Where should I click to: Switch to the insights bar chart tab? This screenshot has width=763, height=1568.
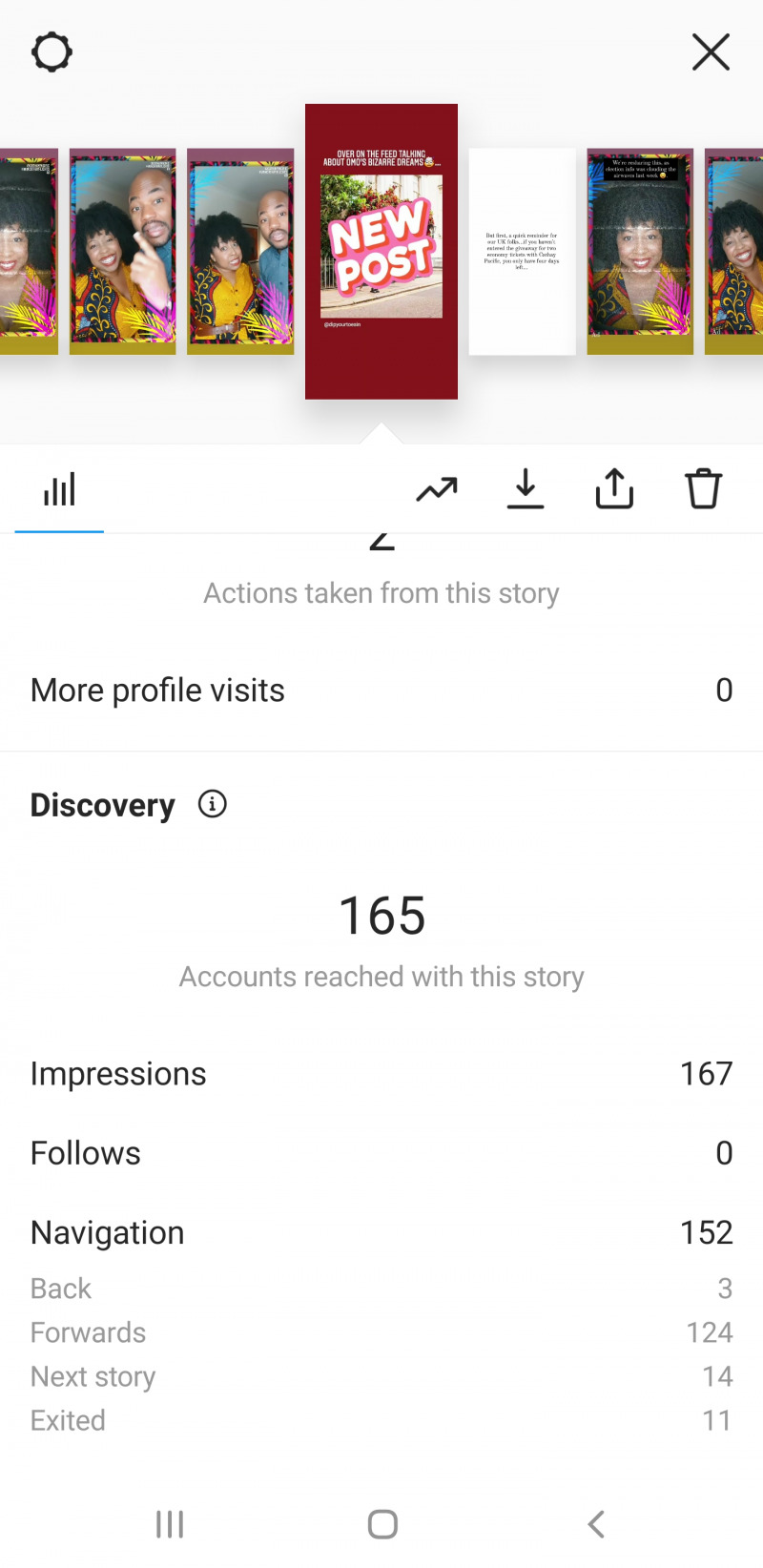click(x=59, y=490)
